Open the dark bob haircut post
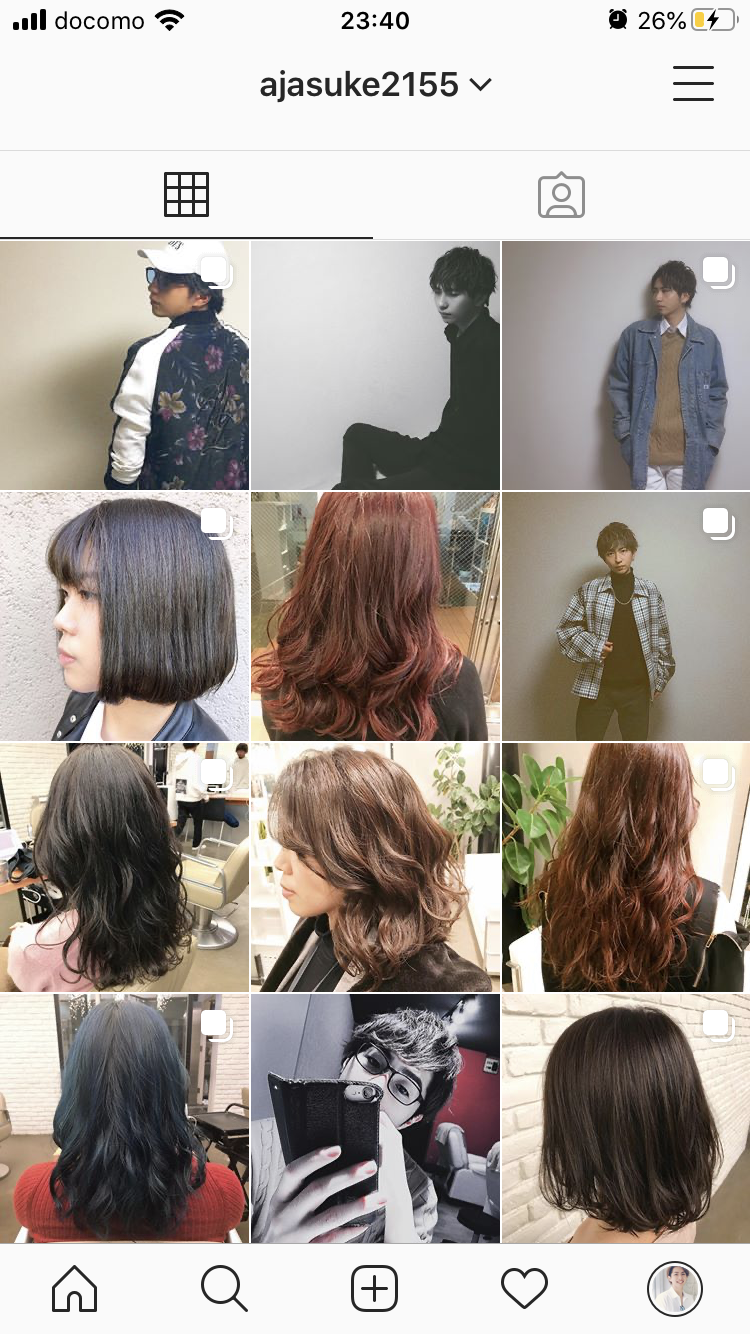 pyautogui.click(x=124, y=616)
